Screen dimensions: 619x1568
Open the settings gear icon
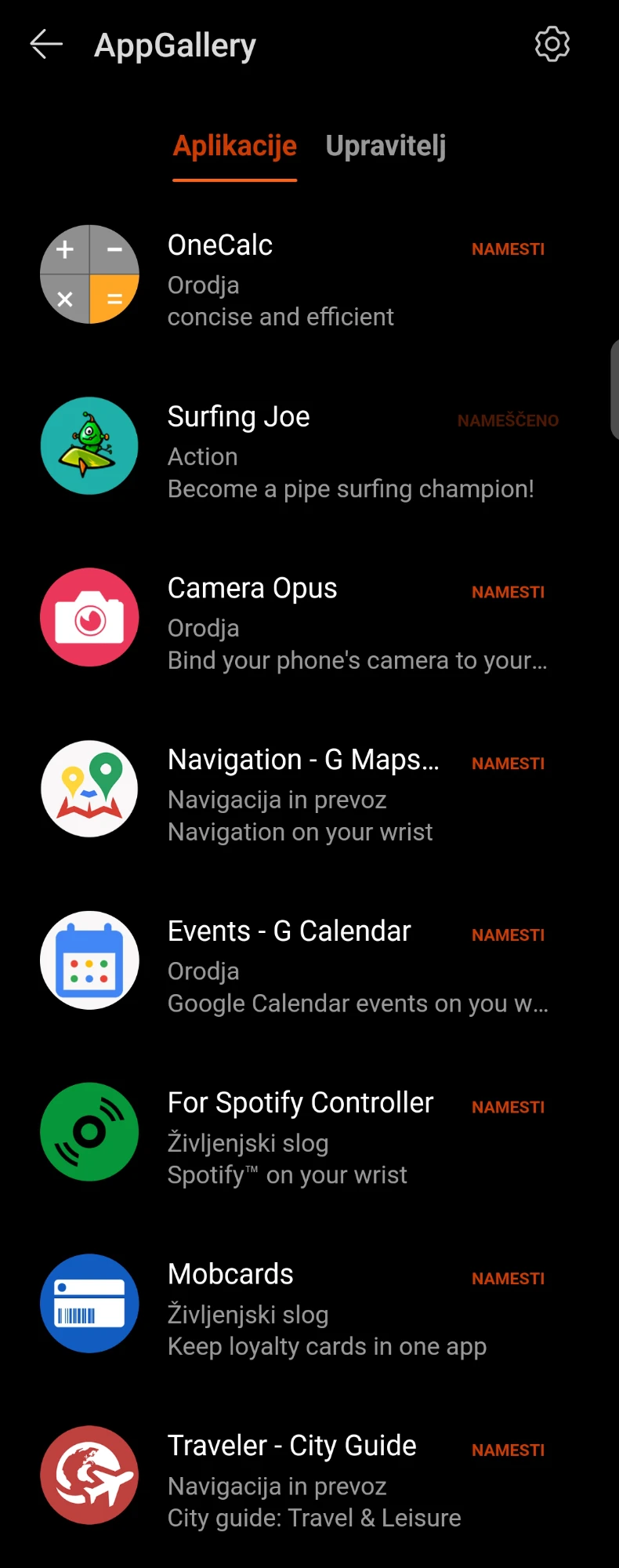coord(552,45)
